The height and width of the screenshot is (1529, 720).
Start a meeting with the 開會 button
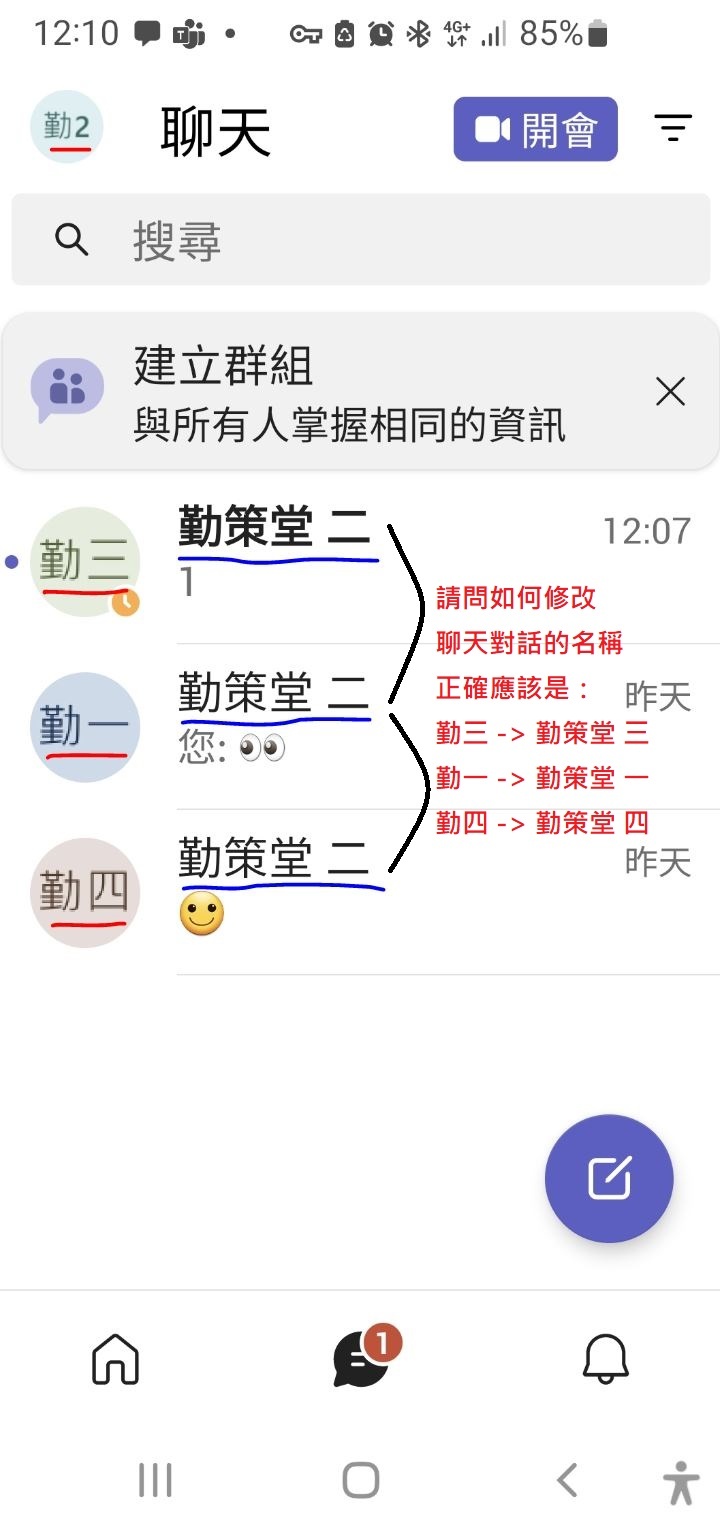pos(535,129)
